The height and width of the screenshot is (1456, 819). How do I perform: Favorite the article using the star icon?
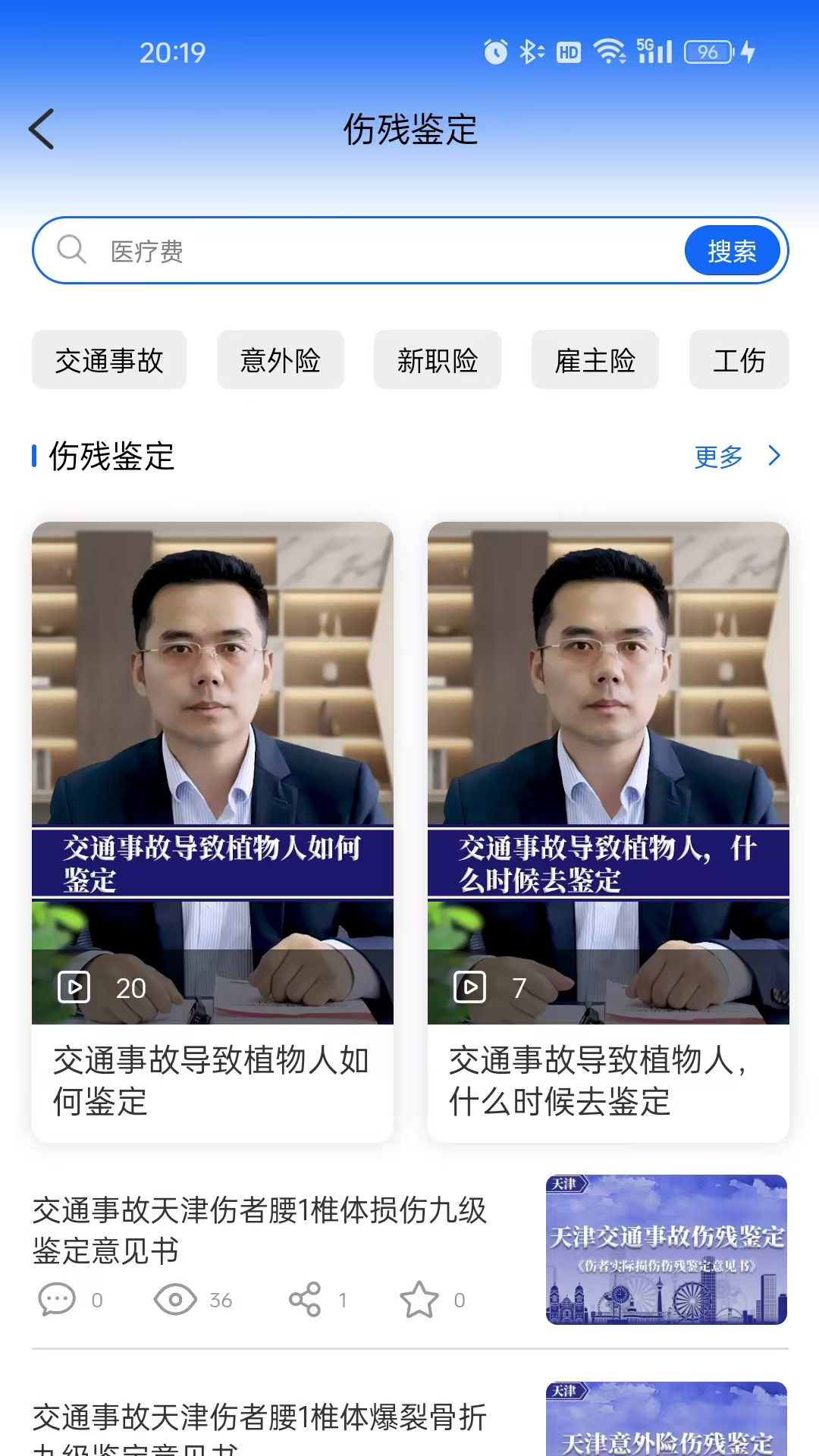point(422,1299)
